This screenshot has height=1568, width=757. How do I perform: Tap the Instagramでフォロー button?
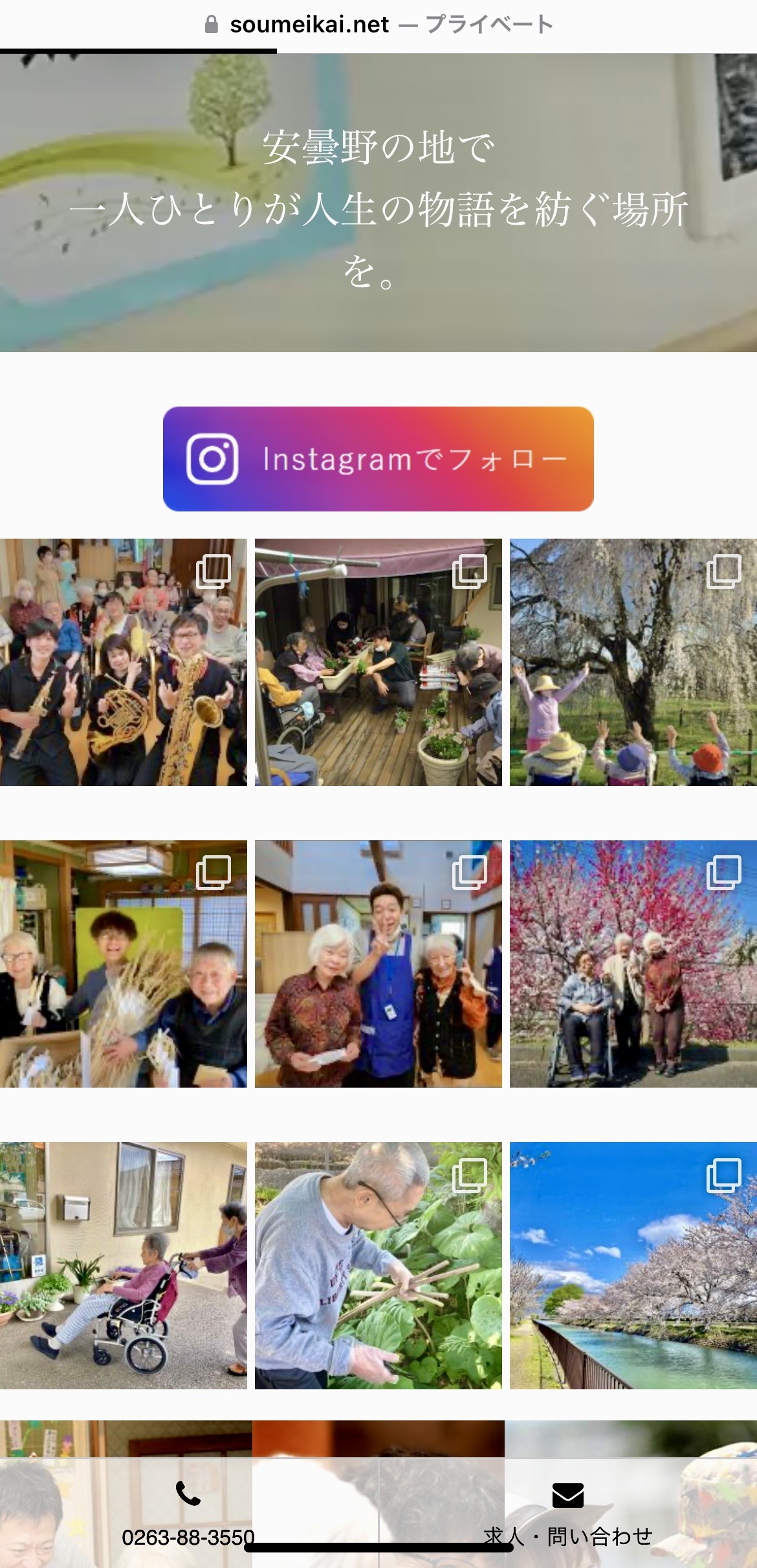[378, 459]
